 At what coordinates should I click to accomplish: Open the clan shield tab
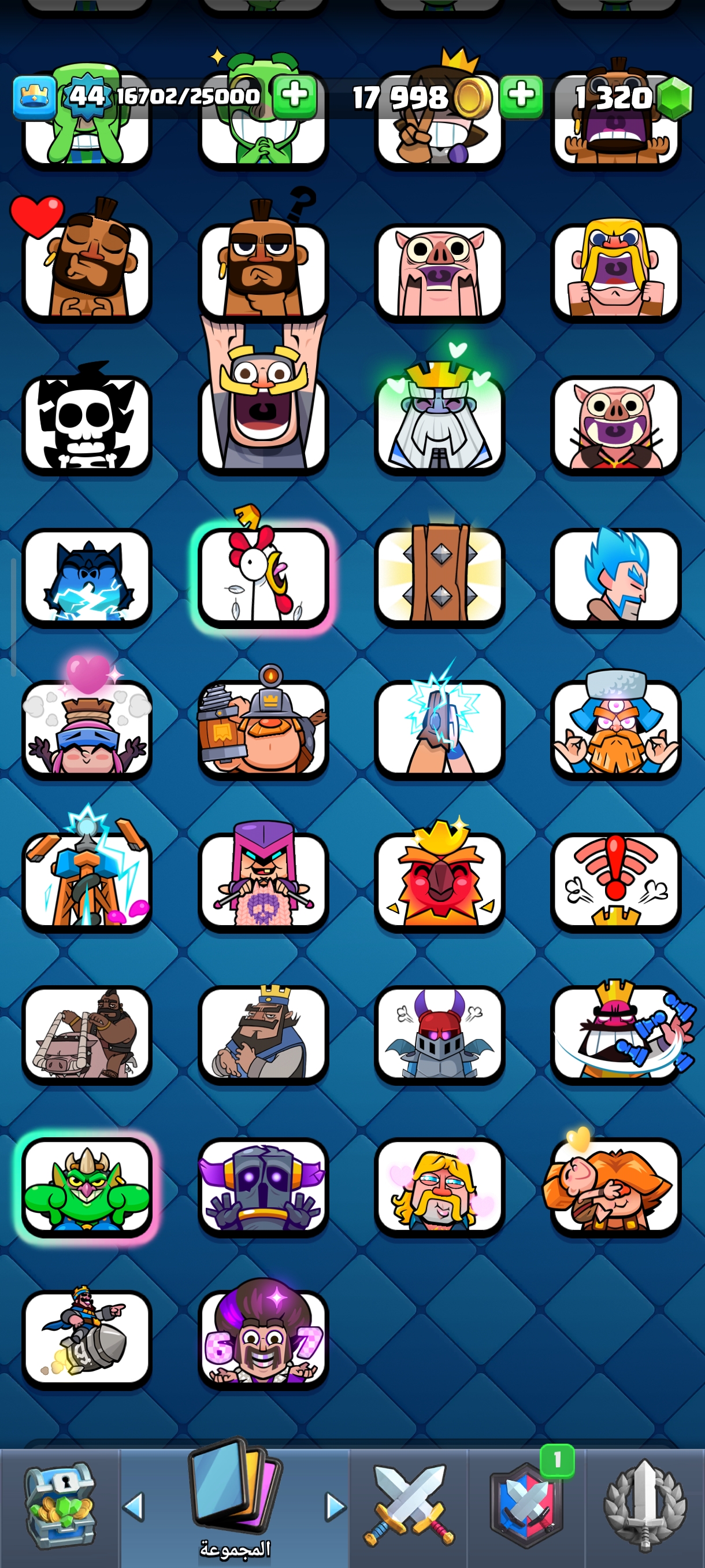tap(526, 1506)
